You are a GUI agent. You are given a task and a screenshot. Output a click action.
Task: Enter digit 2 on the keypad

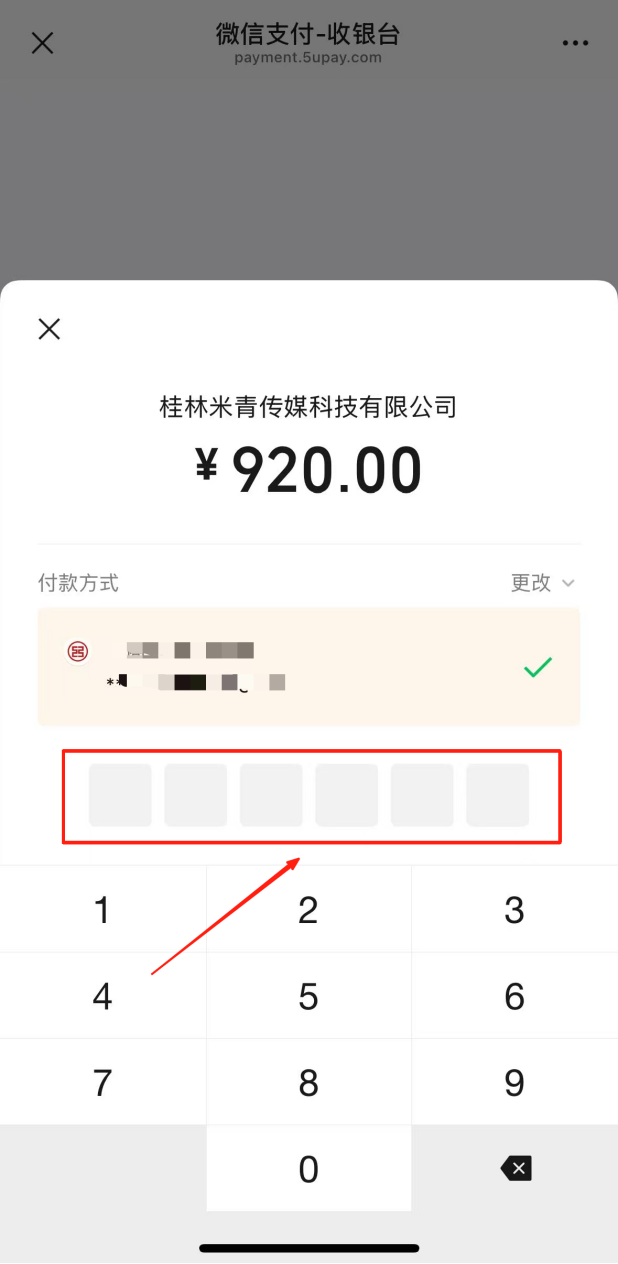(x=309, y=909)
